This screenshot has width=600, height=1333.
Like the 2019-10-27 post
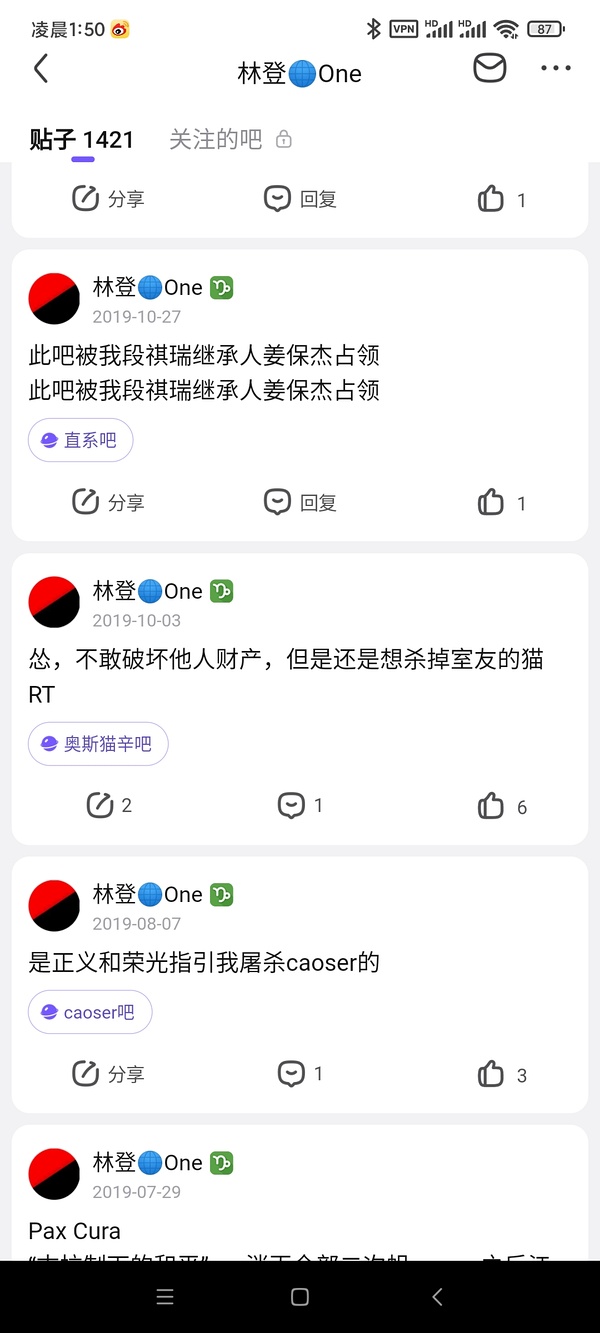[x=501, y=503]
